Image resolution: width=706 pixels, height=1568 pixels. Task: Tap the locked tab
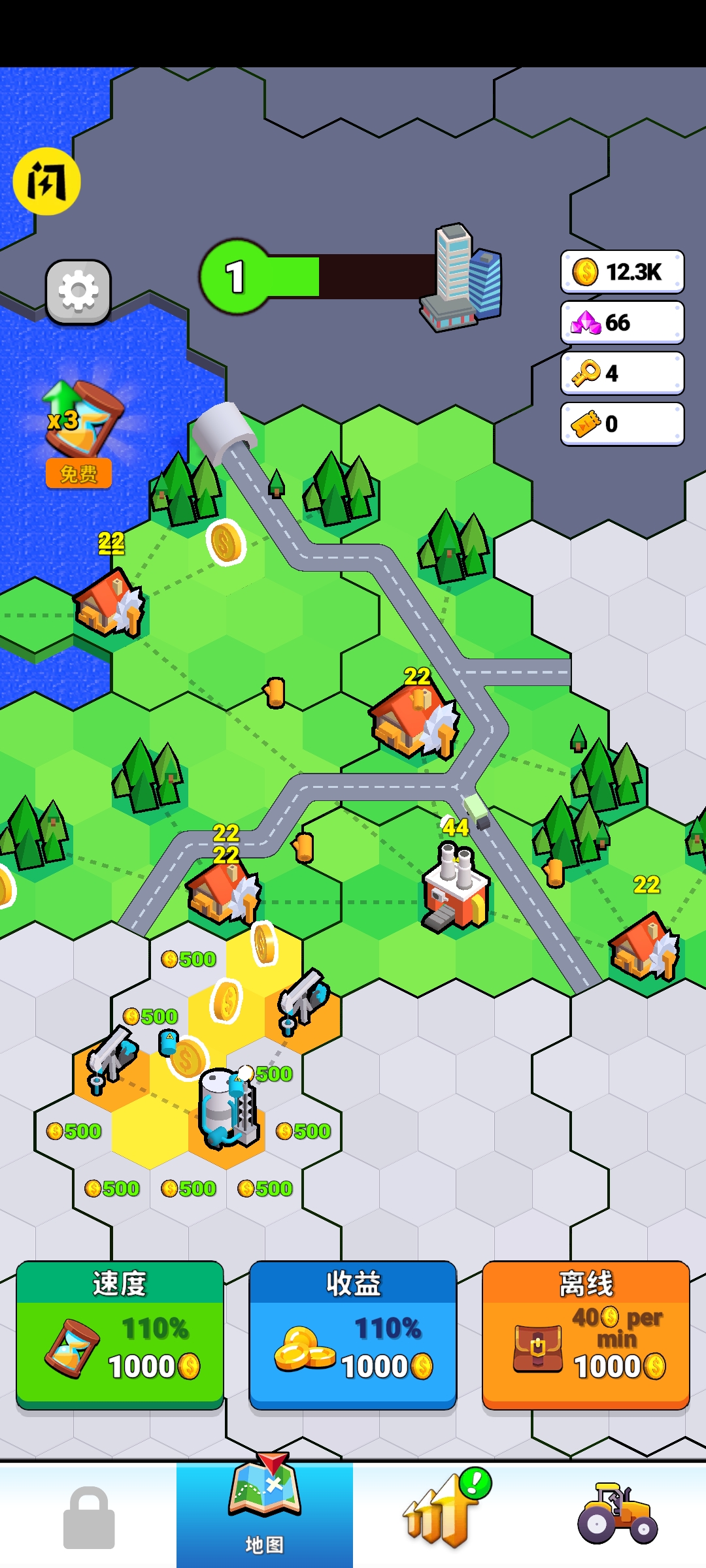pos(89,1516)
